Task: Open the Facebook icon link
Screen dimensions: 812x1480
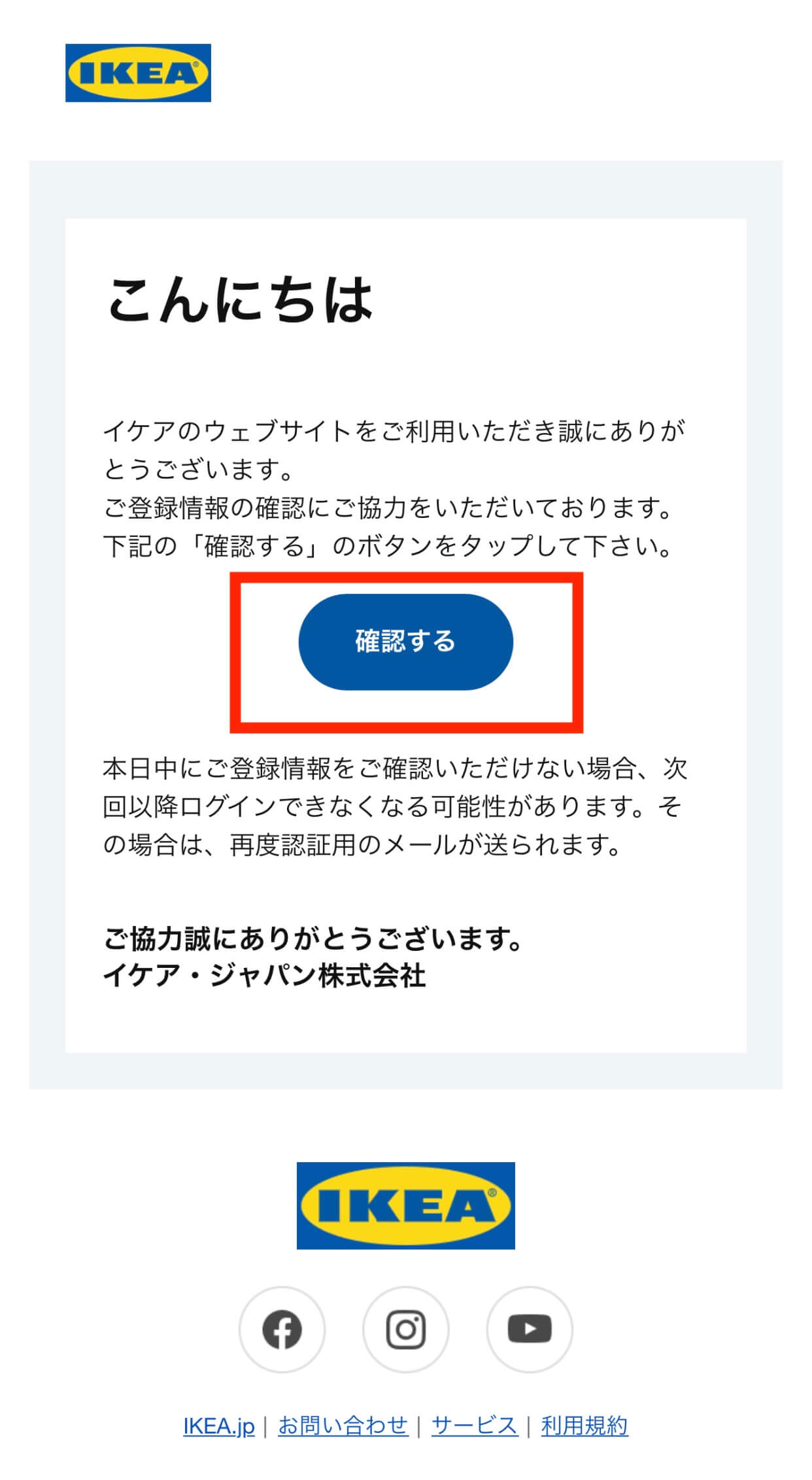Action: (x=282, y=1330)
